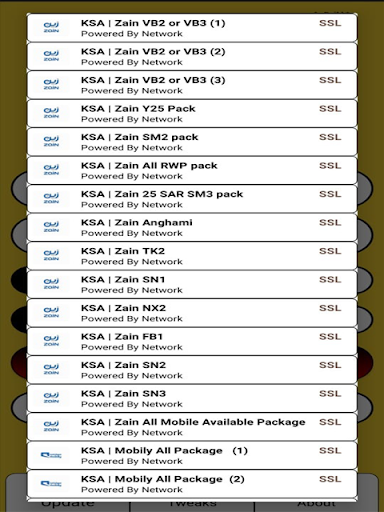Pick Zain All Mobile Available Package
384x512 pixels.
(192, 427)
